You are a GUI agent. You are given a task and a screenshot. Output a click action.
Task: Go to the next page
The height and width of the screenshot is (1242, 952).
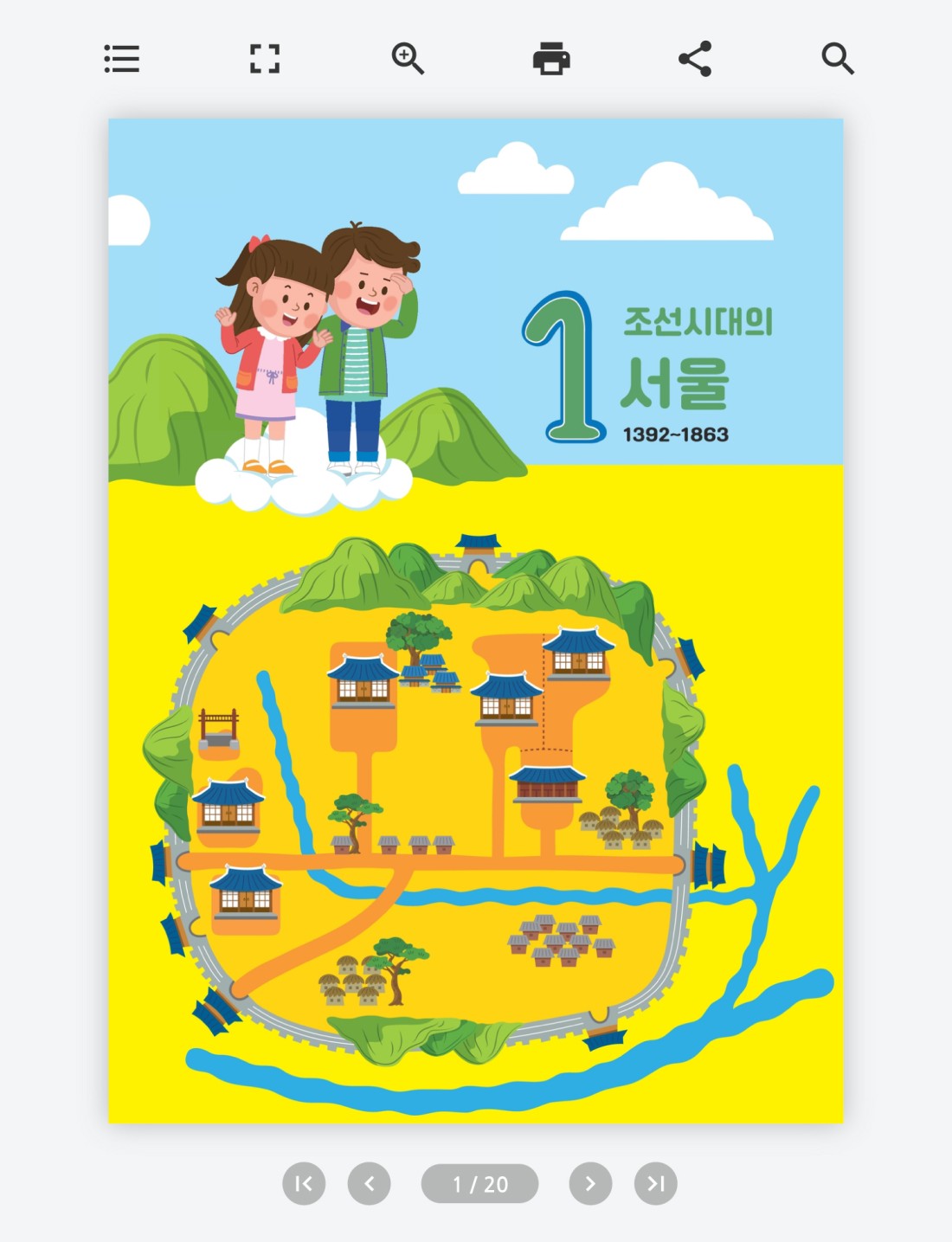(590, 1183)
